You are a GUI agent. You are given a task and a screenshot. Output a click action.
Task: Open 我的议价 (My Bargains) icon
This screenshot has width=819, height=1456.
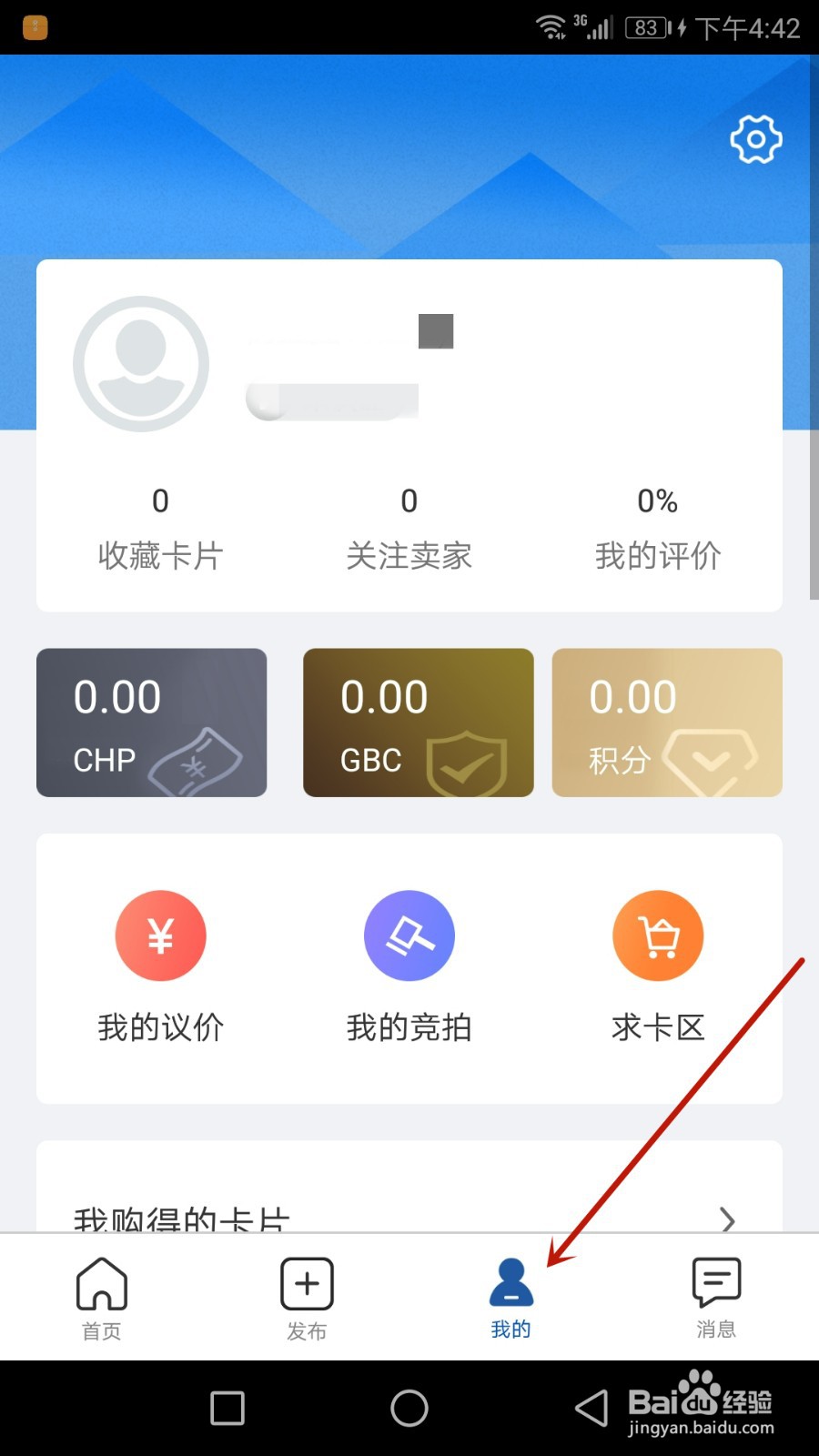click(x=160, y=935)
